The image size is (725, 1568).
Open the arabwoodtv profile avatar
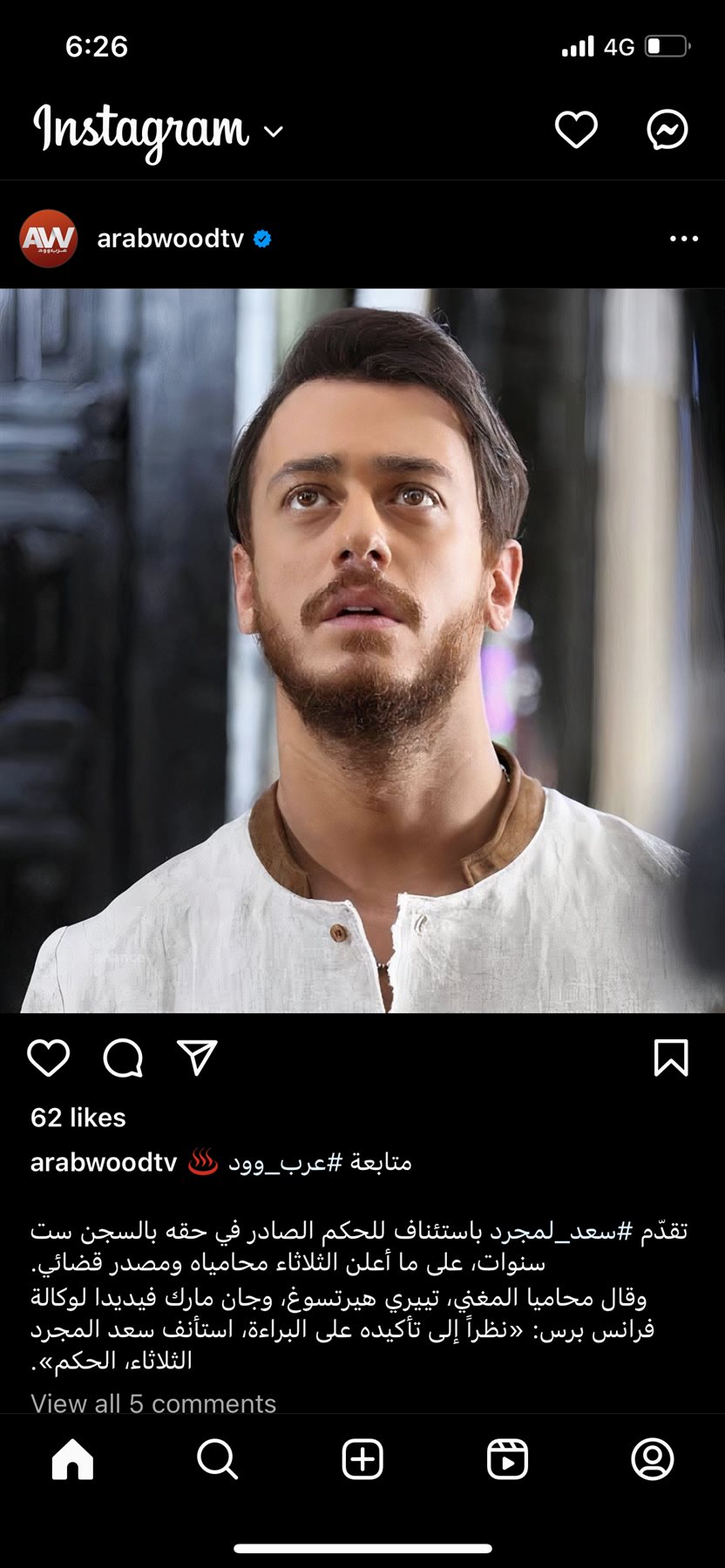click(x=49, y=239)
